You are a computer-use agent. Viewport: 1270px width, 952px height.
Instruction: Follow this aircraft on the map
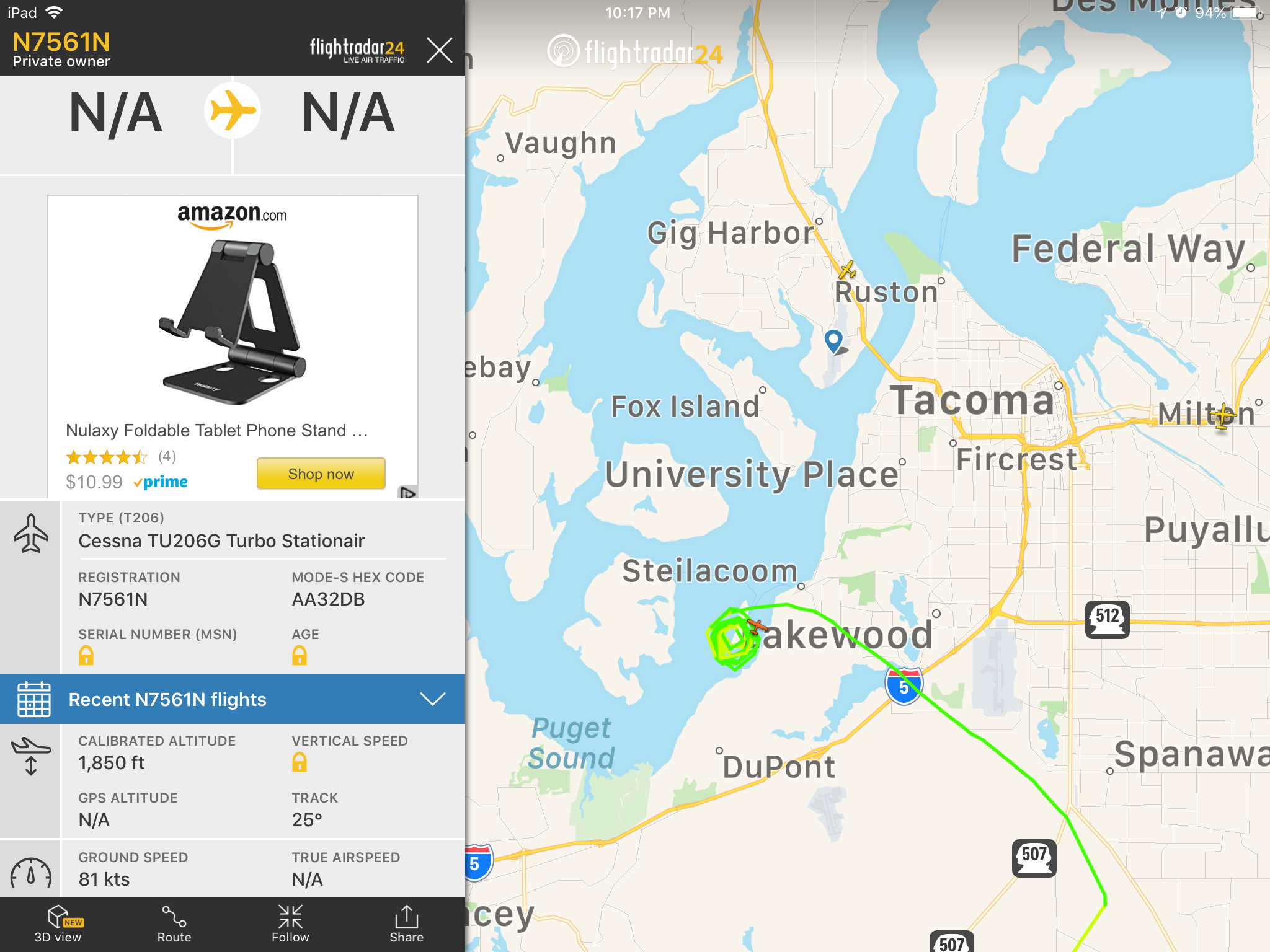[290, 923]
